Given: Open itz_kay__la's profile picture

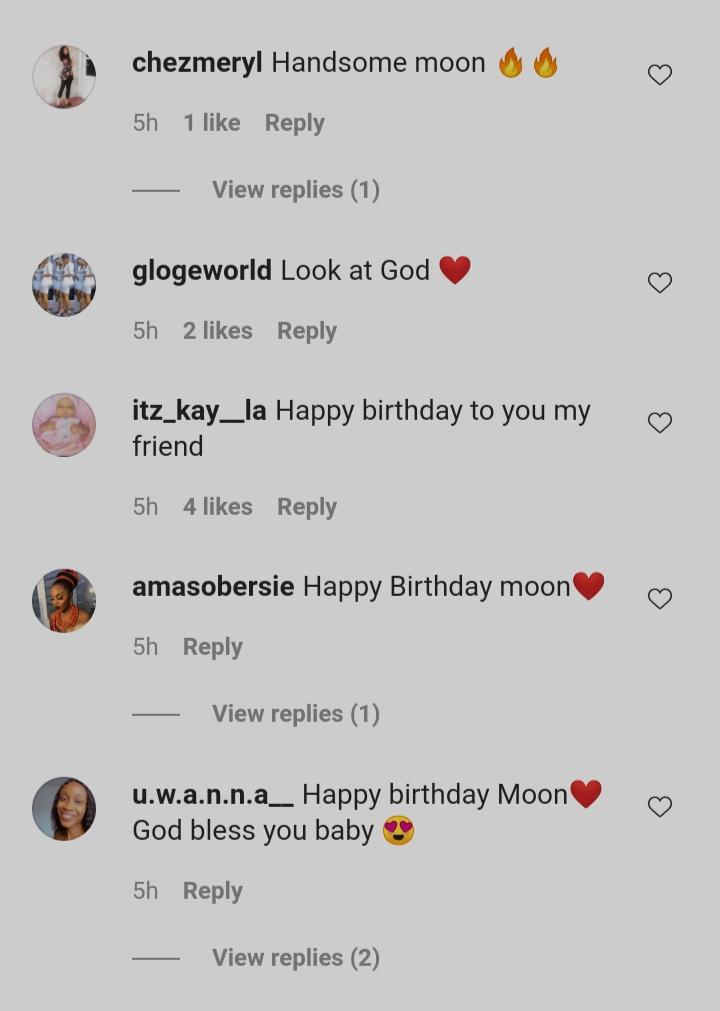Looking at the screenshot, I should click(x=64, y=425).
